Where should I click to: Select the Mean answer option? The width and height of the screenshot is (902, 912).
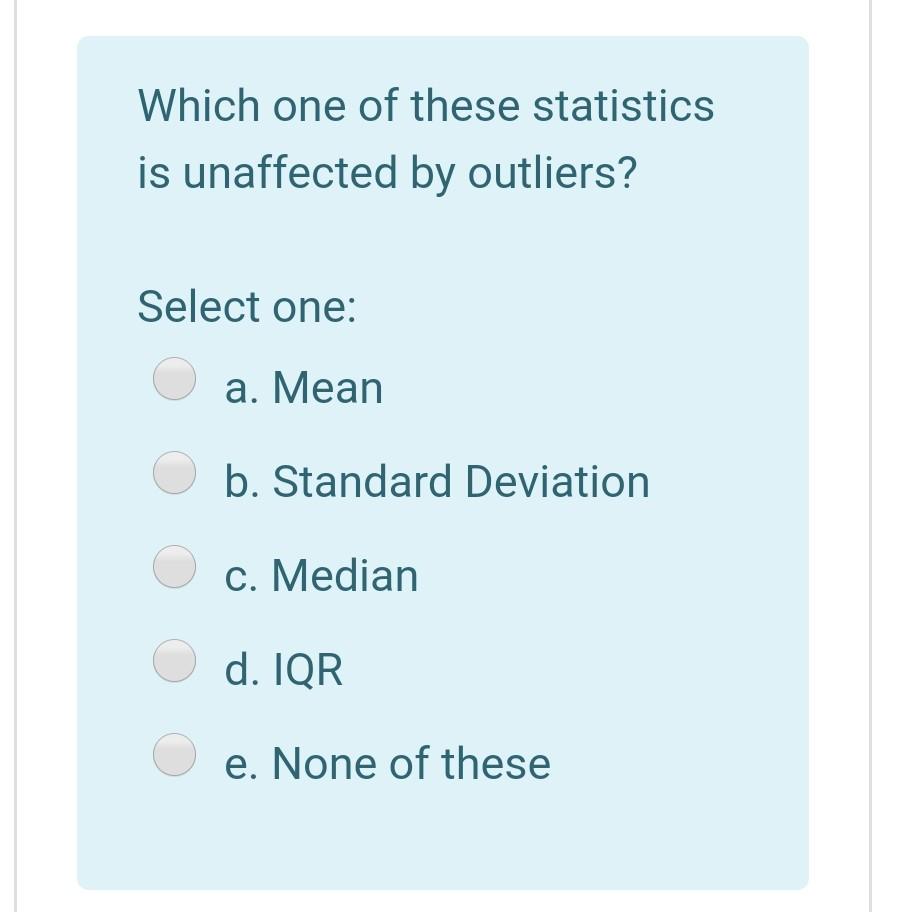tap(174, 380)
